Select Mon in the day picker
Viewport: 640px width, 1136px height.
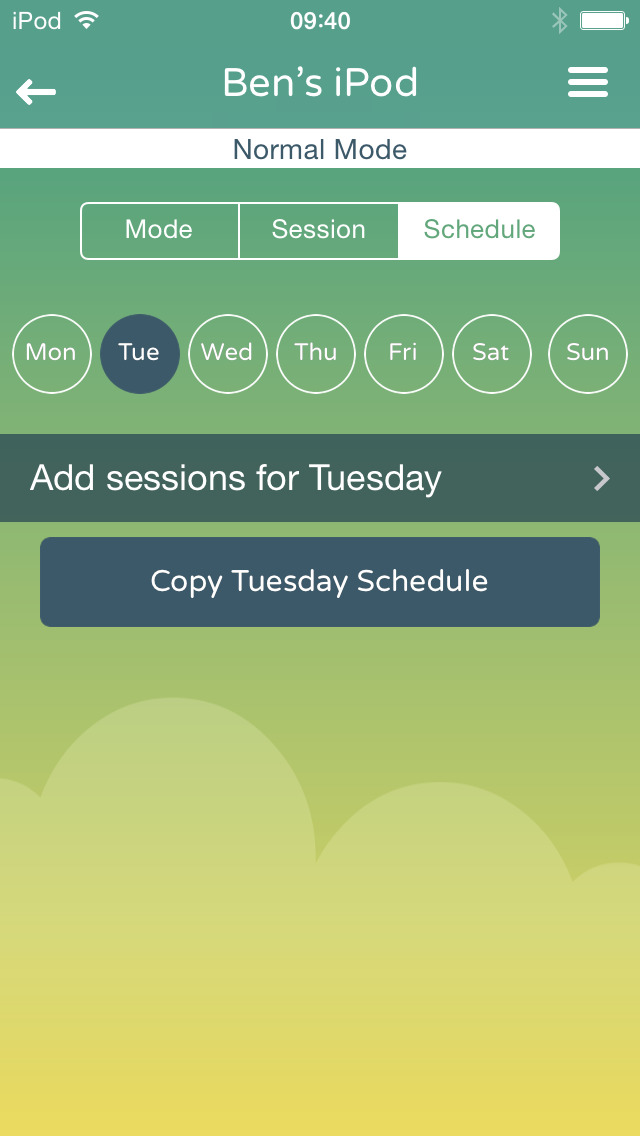(51, 353)
